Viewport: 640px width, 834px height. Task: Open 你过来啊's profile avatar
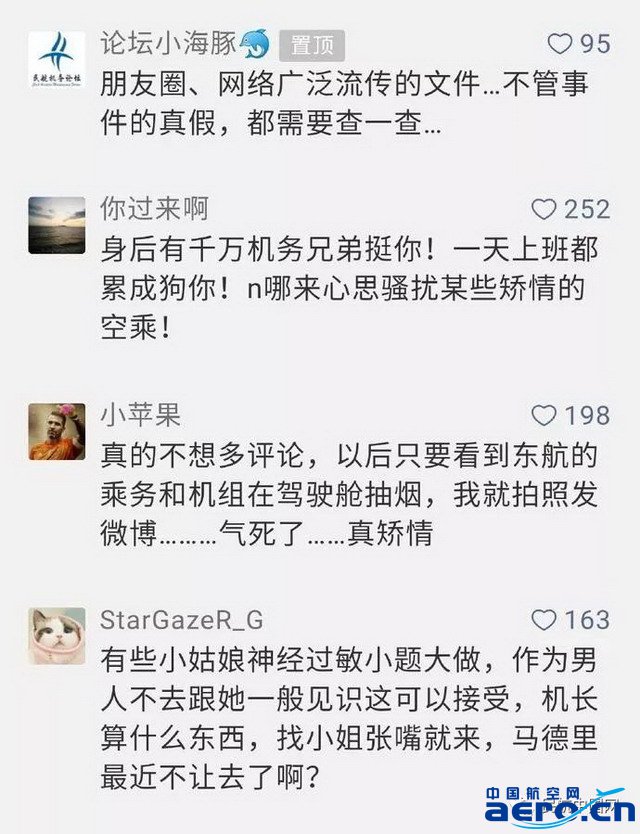coord(56,225)
